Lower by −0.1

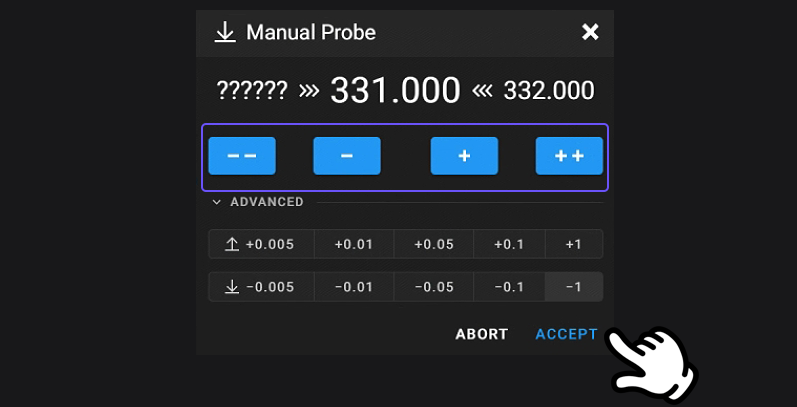tap(509, 287)
